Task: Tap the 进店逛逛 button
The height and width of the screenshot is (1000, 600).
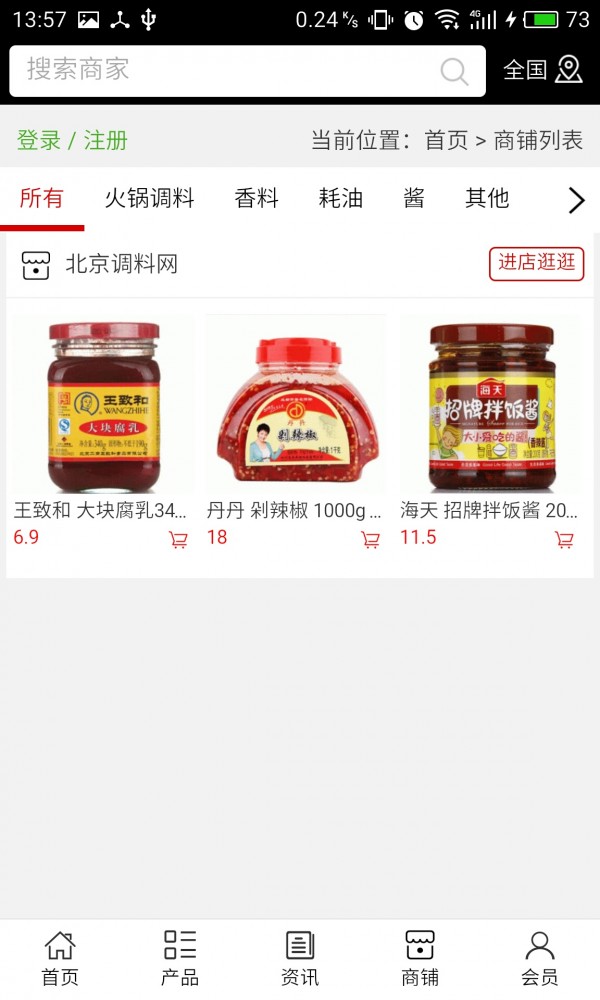Action: tap(537, 263)
